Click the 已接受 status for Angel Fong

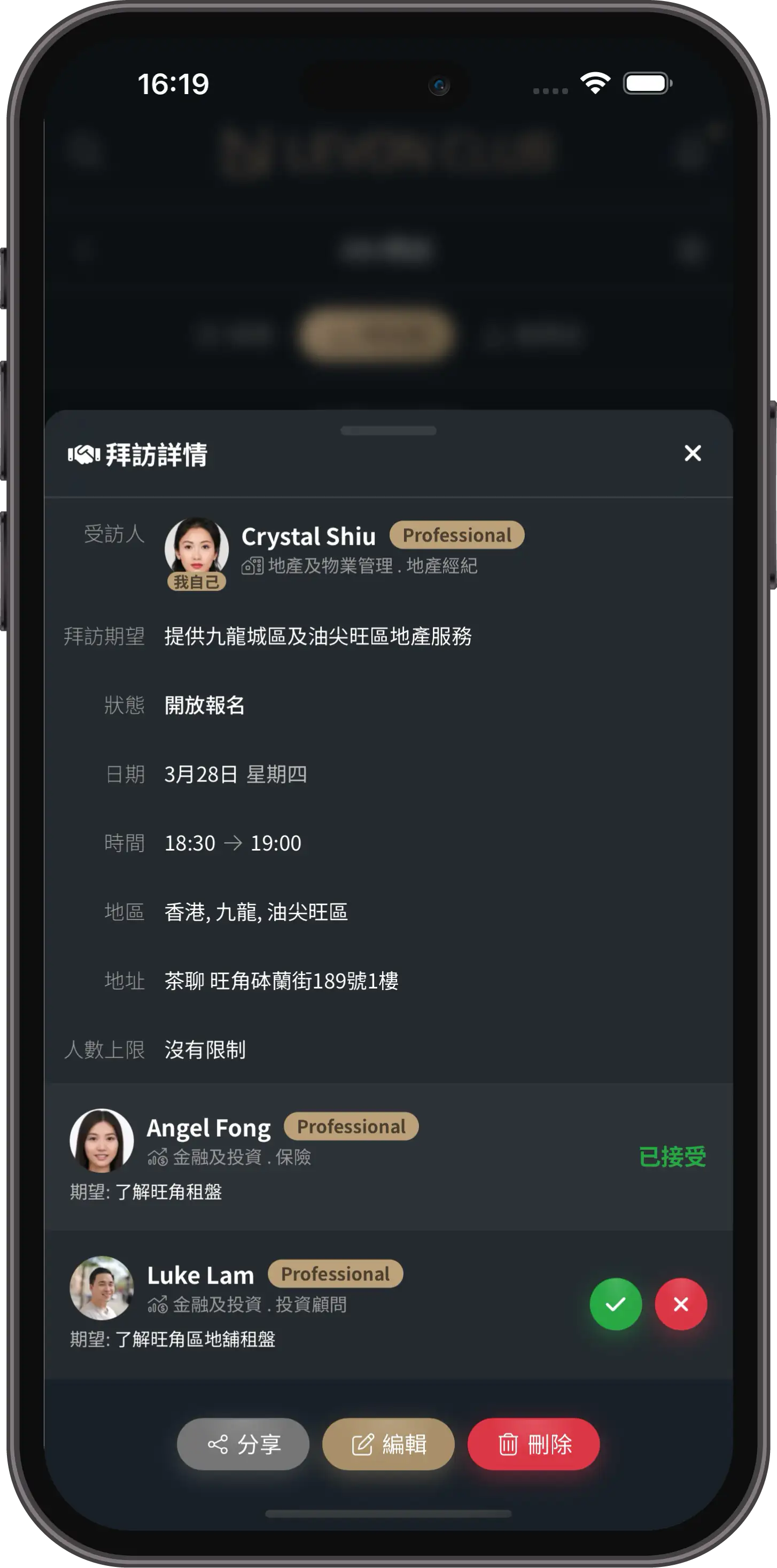click(x=672, y=1156)
